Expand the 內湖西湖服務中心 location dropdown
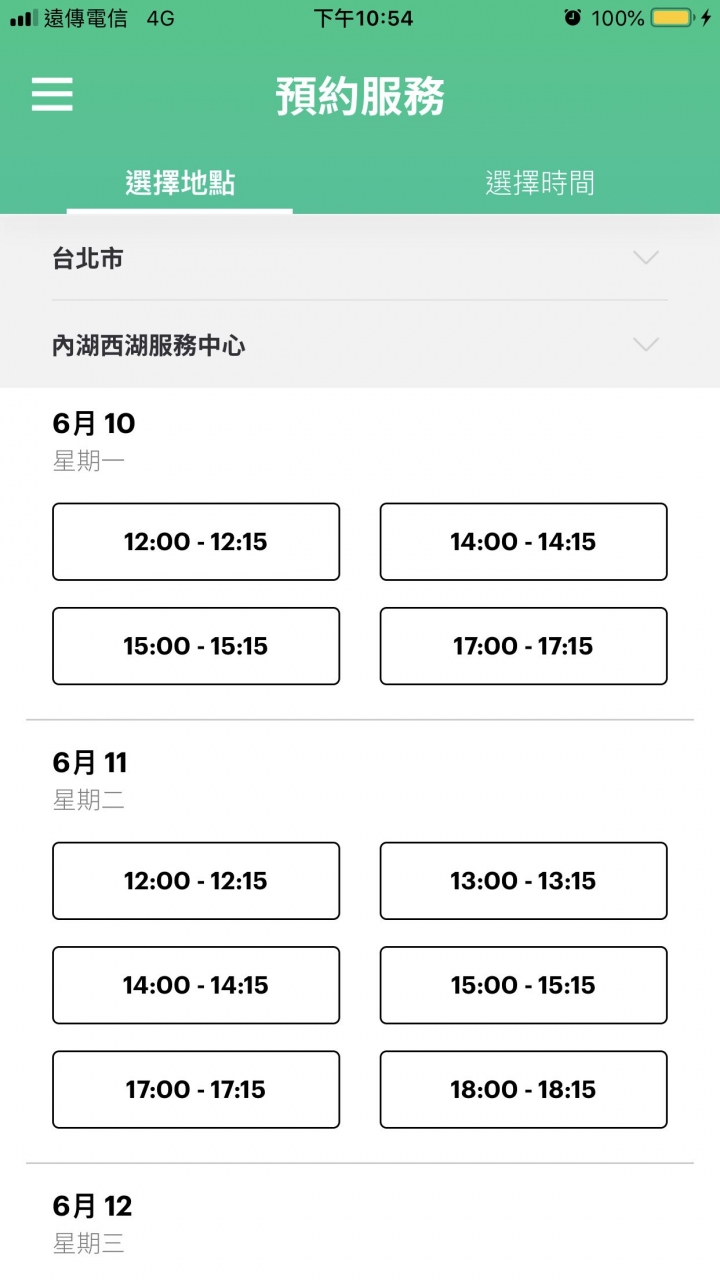The image size is (720, 1280). click(360, 345)
